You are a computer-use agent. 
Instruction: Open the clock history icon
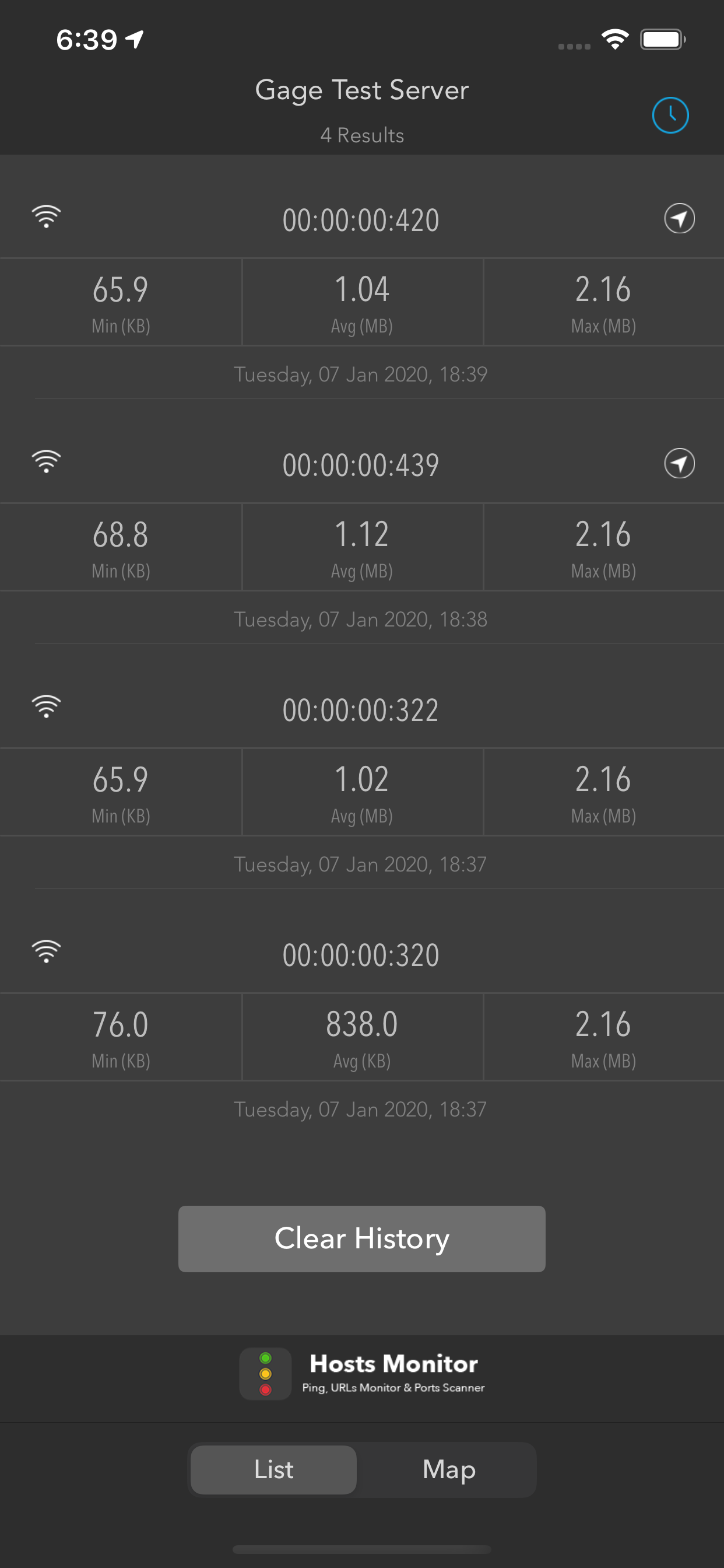(x=670, y=115)
